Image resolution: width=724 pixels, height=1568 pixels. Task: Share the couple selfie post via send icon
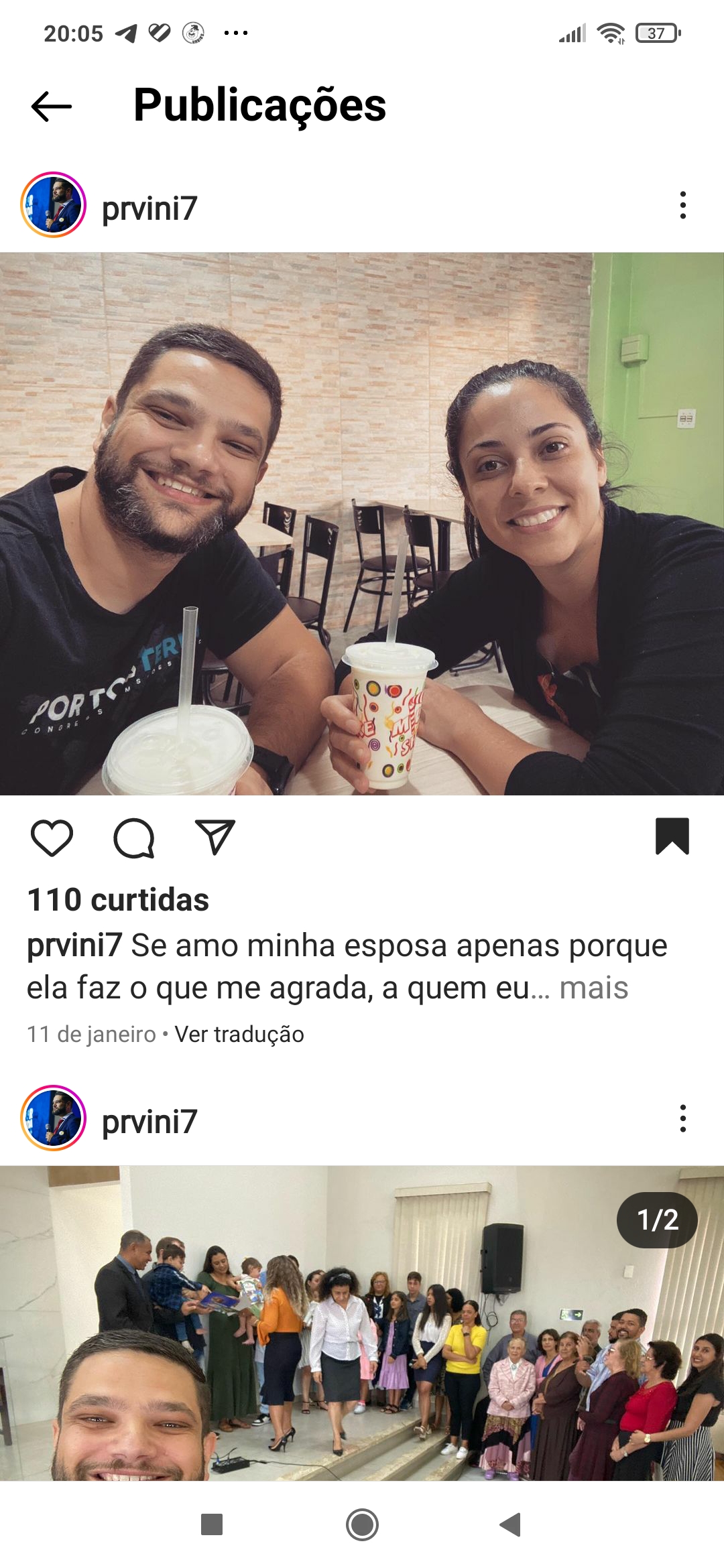215,837
